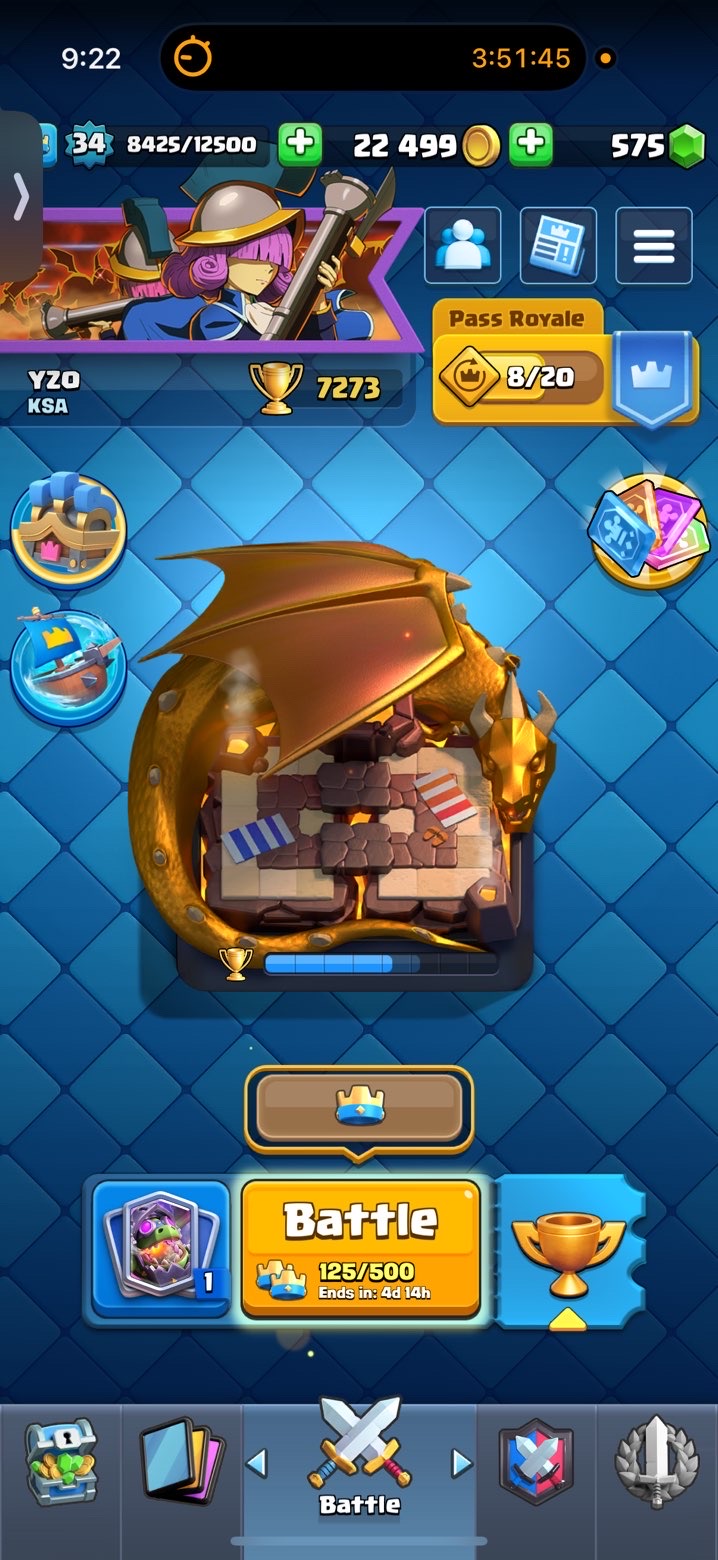Add experience with the green plus button

[x=299, y=146]
